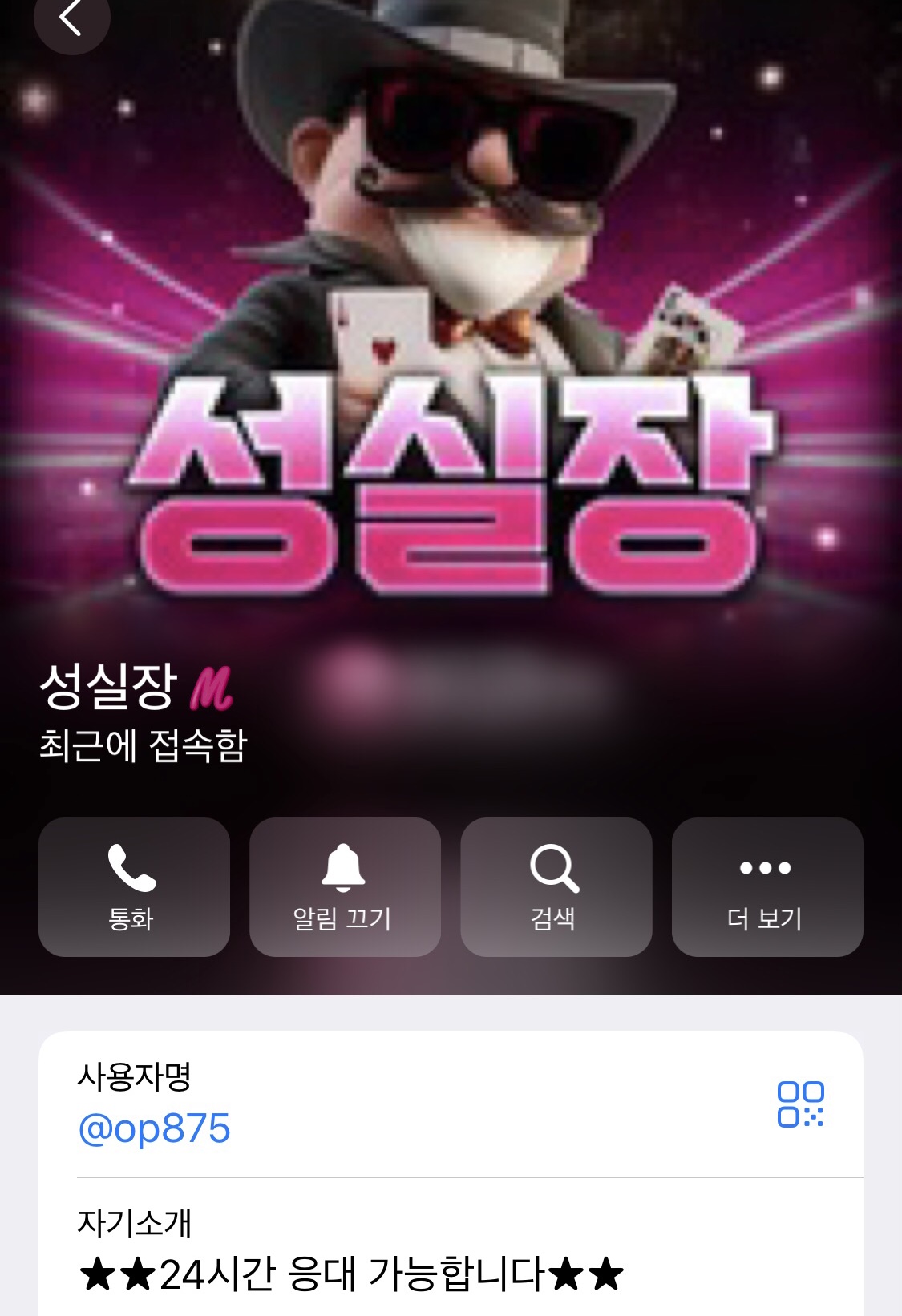View the 성실장 profile photo
The height and width of the screenshot is (1316, 902).
(x=451, y=321)
